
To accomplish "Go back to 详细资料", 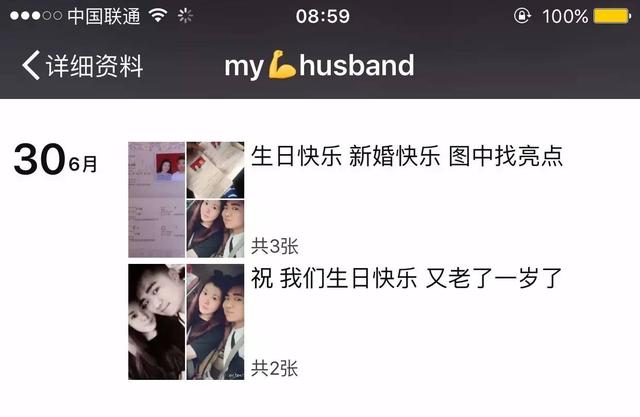I will [x=82, y=66].
